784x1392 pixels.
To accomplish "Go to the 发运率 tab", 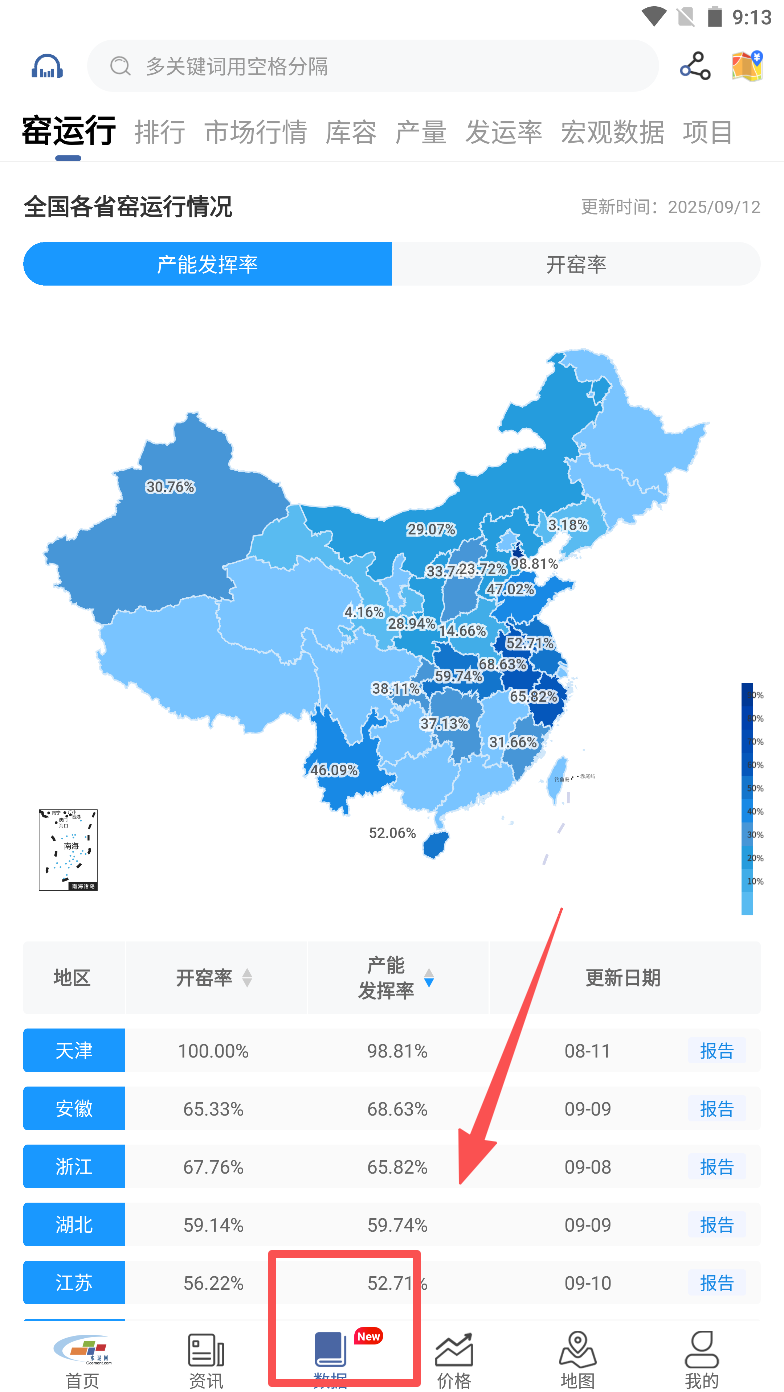I will (503, 132).
